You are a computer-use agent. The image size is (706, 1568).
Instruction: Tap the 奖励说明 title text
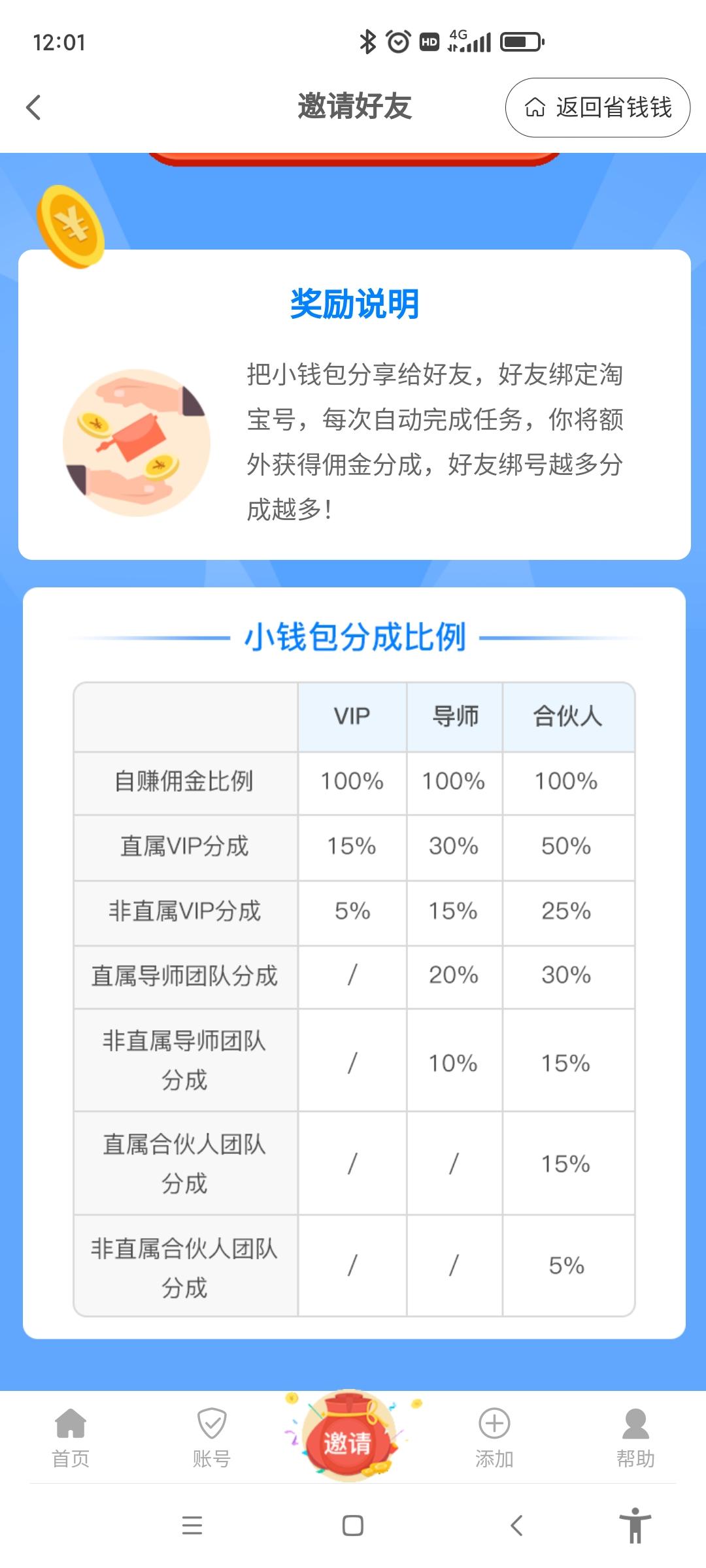(x=353, y=304)
